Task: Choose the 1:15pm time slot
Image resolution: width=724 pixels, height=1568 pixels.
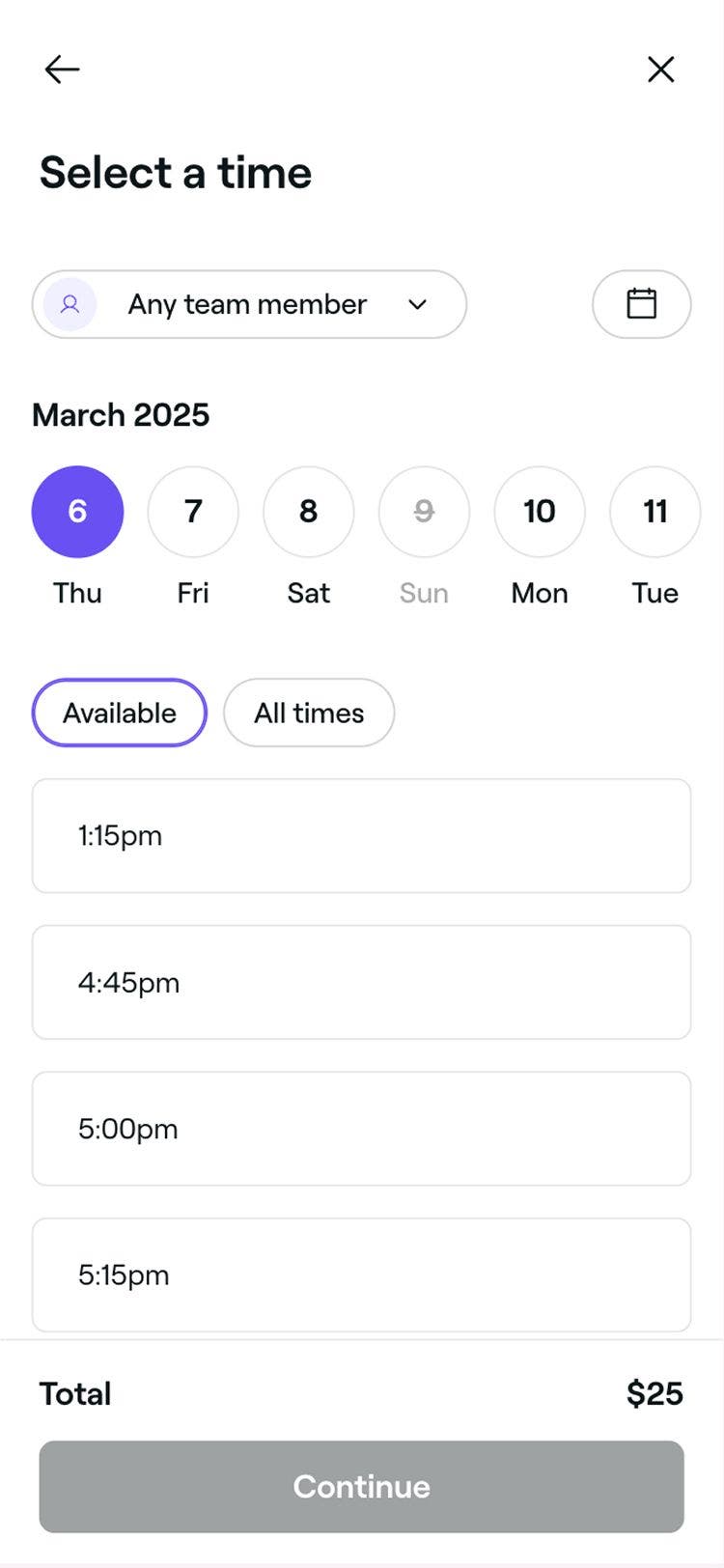Action: (x=361, y=835)
